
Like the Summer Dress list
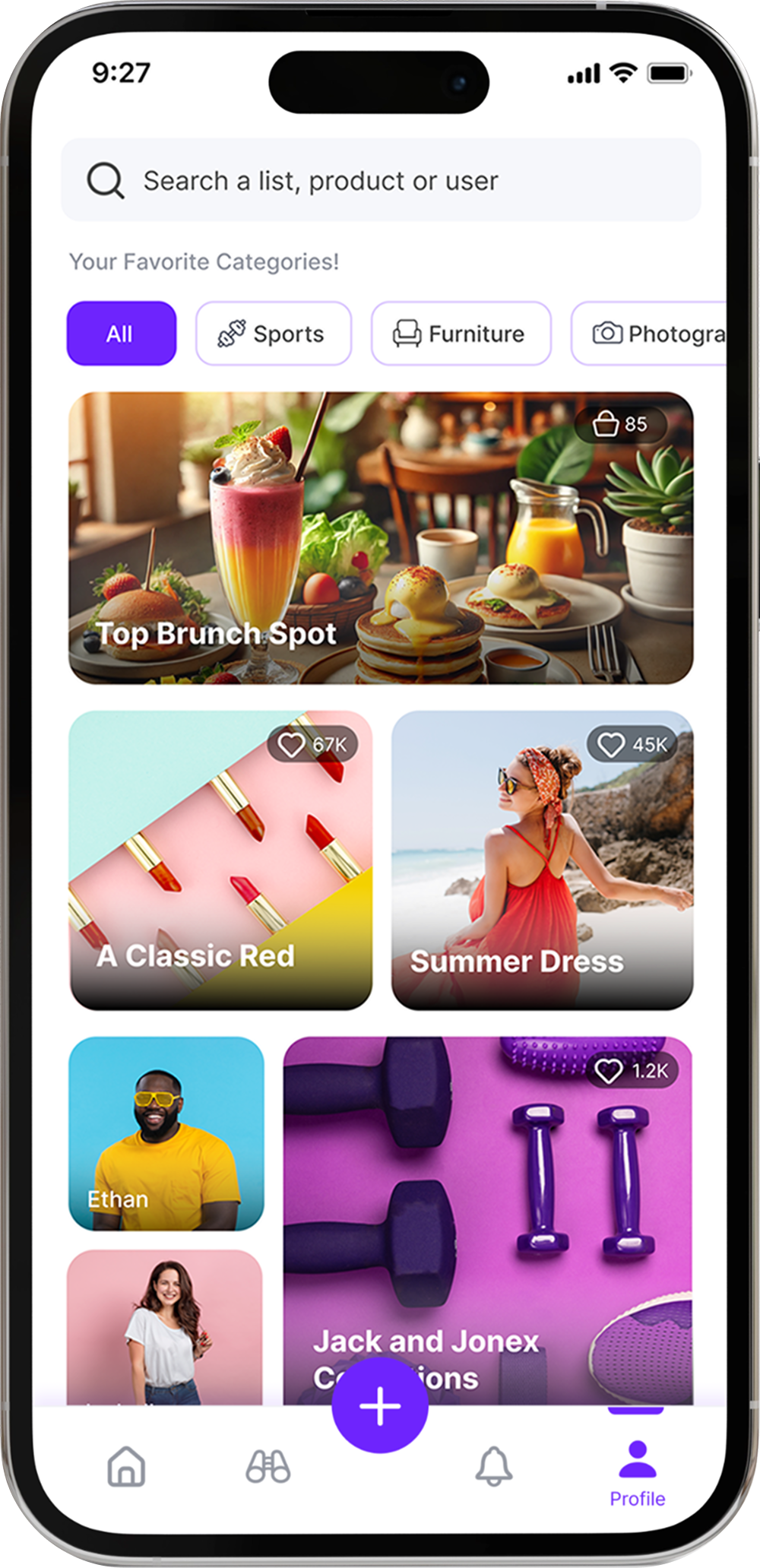611,745
